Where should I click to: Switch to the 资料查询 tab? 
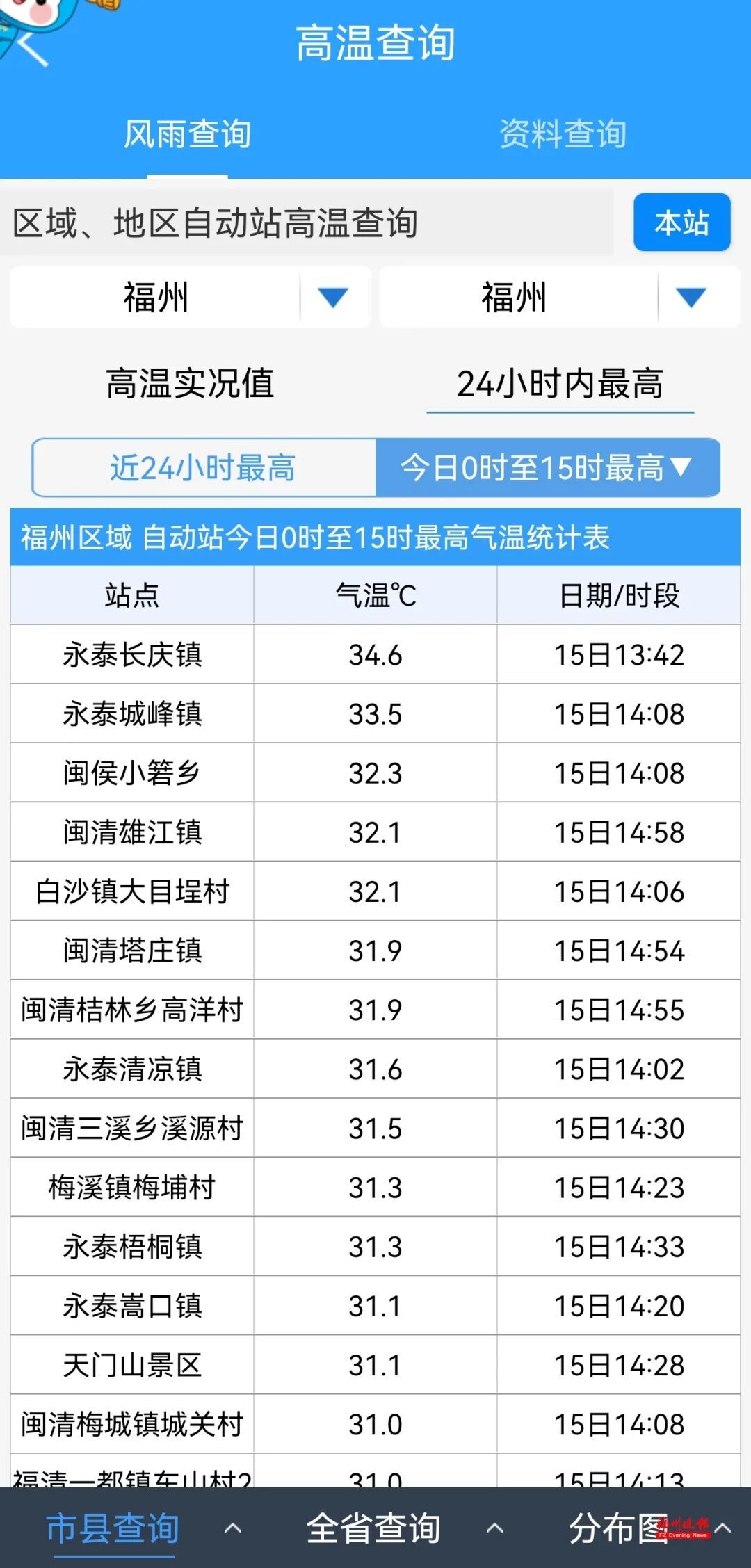(x=562, y=135)
